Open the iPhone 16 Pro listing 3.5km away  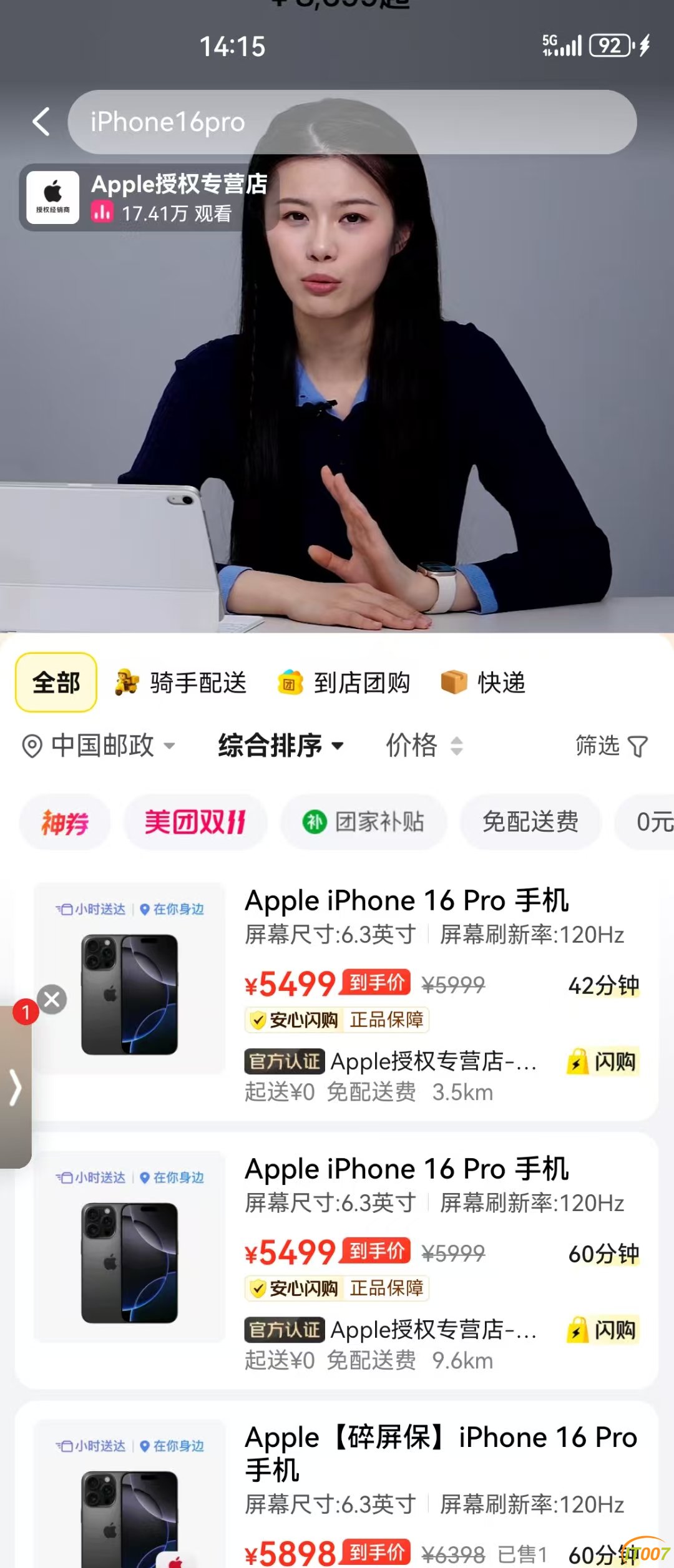pos(406,901)
